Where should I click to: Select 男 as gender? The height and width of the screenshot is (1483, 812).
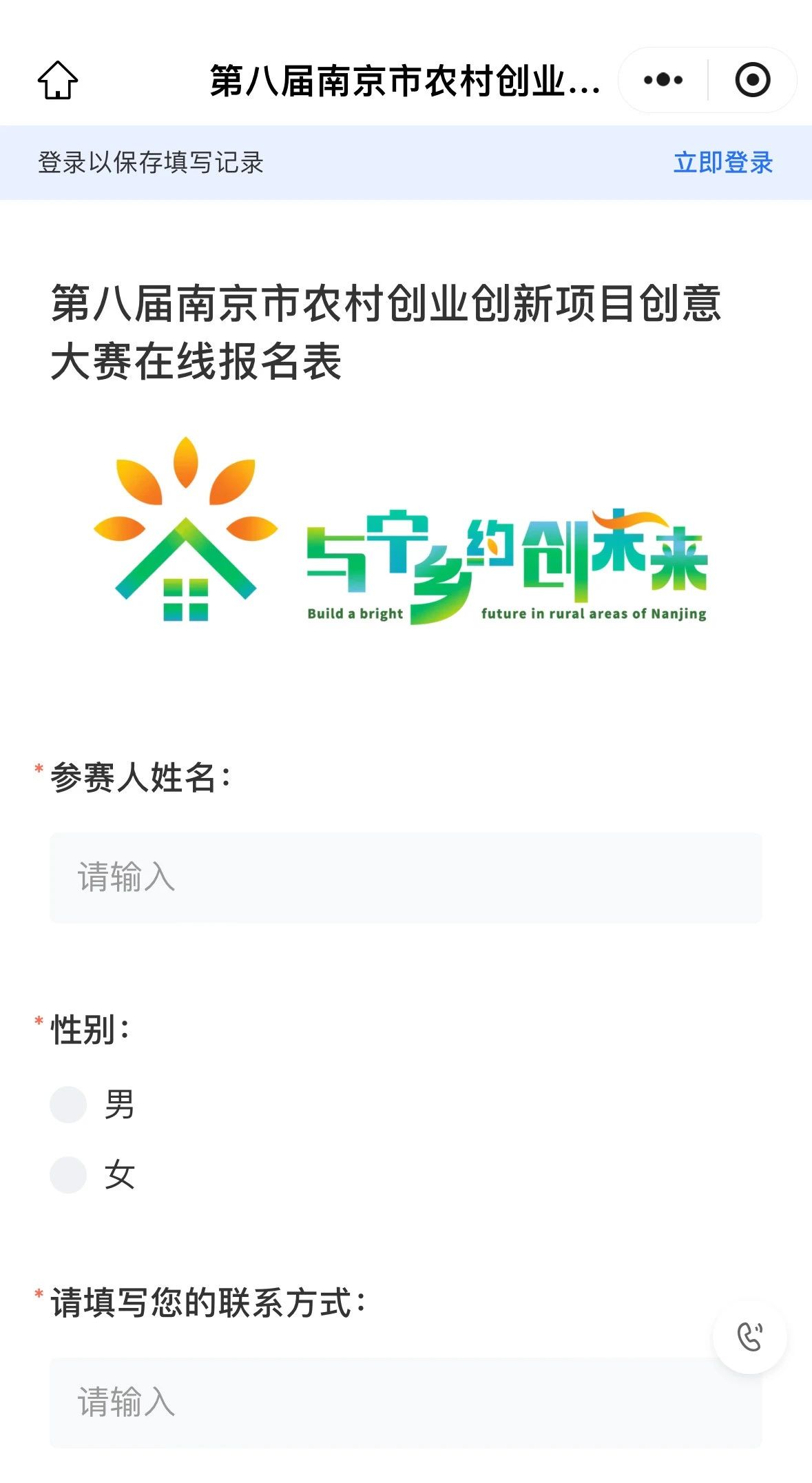69,1105
